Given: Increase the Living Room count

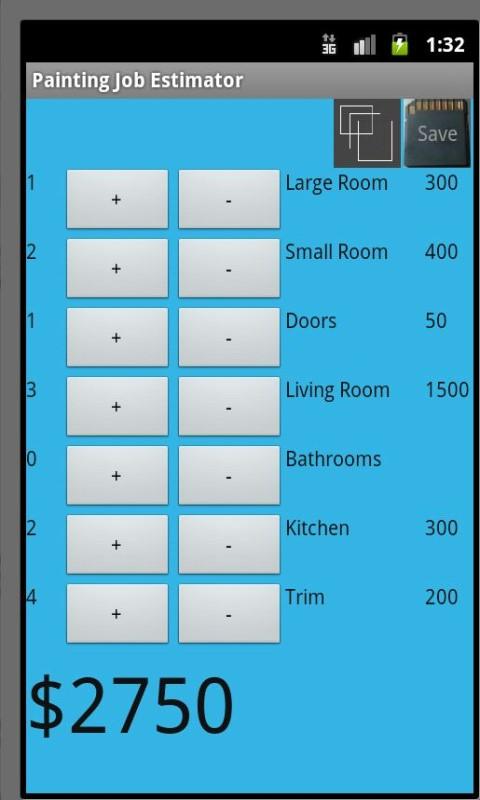Looking at the screenshot, I should pos(117,407).
